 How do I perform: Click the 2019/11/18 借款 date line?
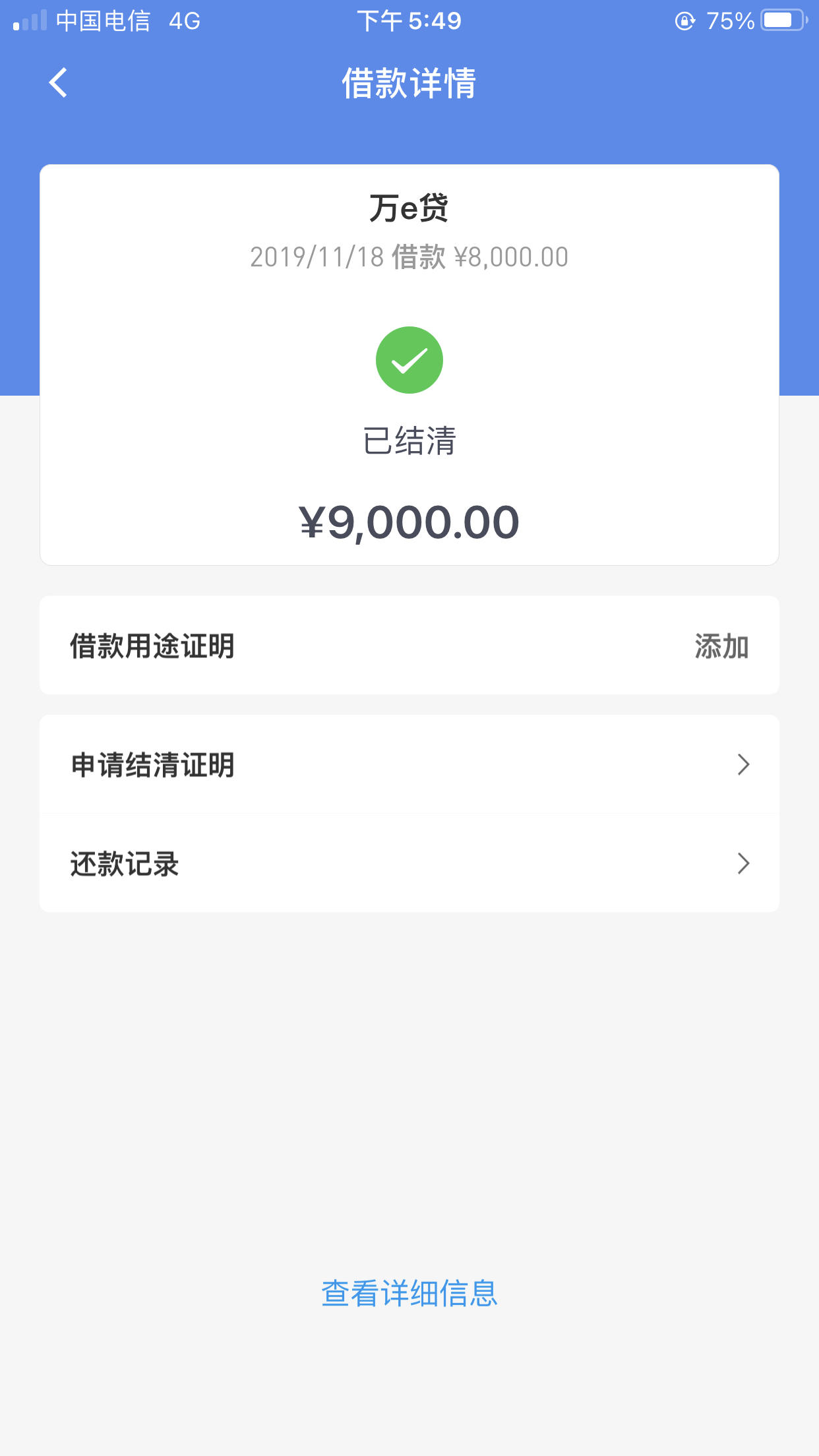pyautogui.click(x=408, y=258)
